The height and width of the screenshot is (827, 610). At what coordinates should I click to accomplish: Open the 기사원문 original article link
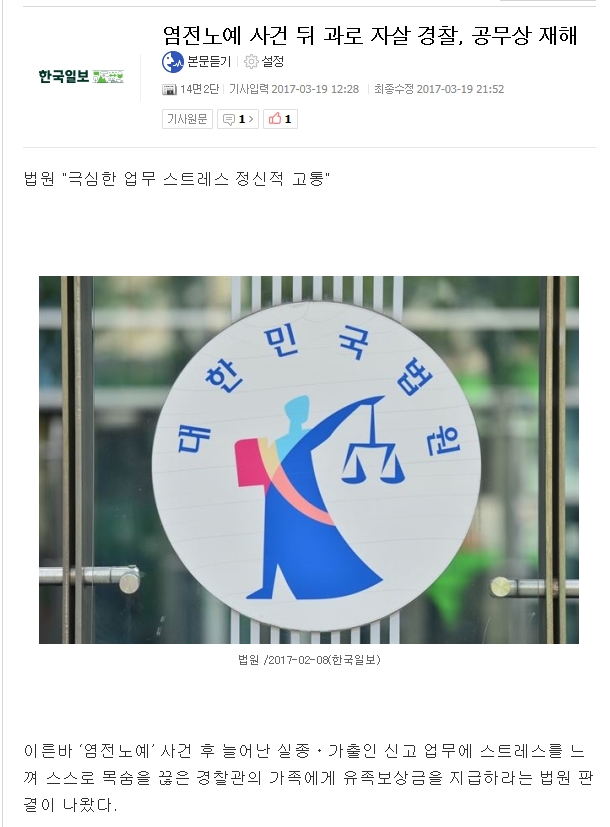187,120
